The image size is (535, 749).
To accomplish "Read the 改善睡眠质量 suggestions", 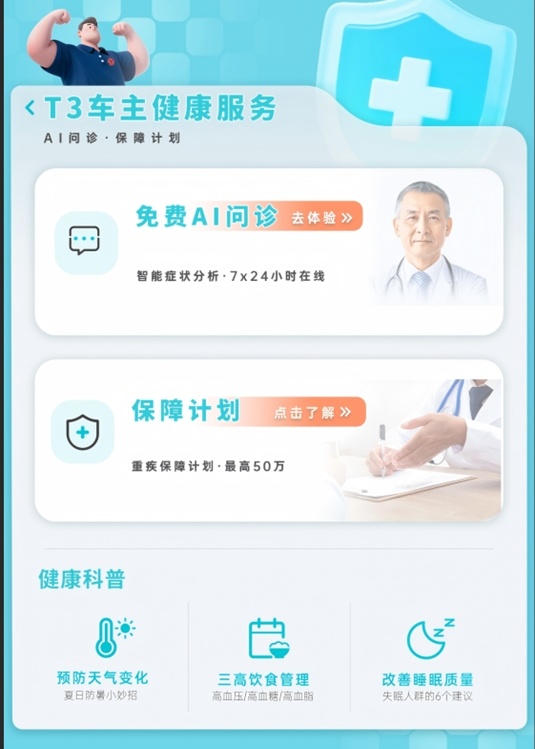I will (428, 659).
